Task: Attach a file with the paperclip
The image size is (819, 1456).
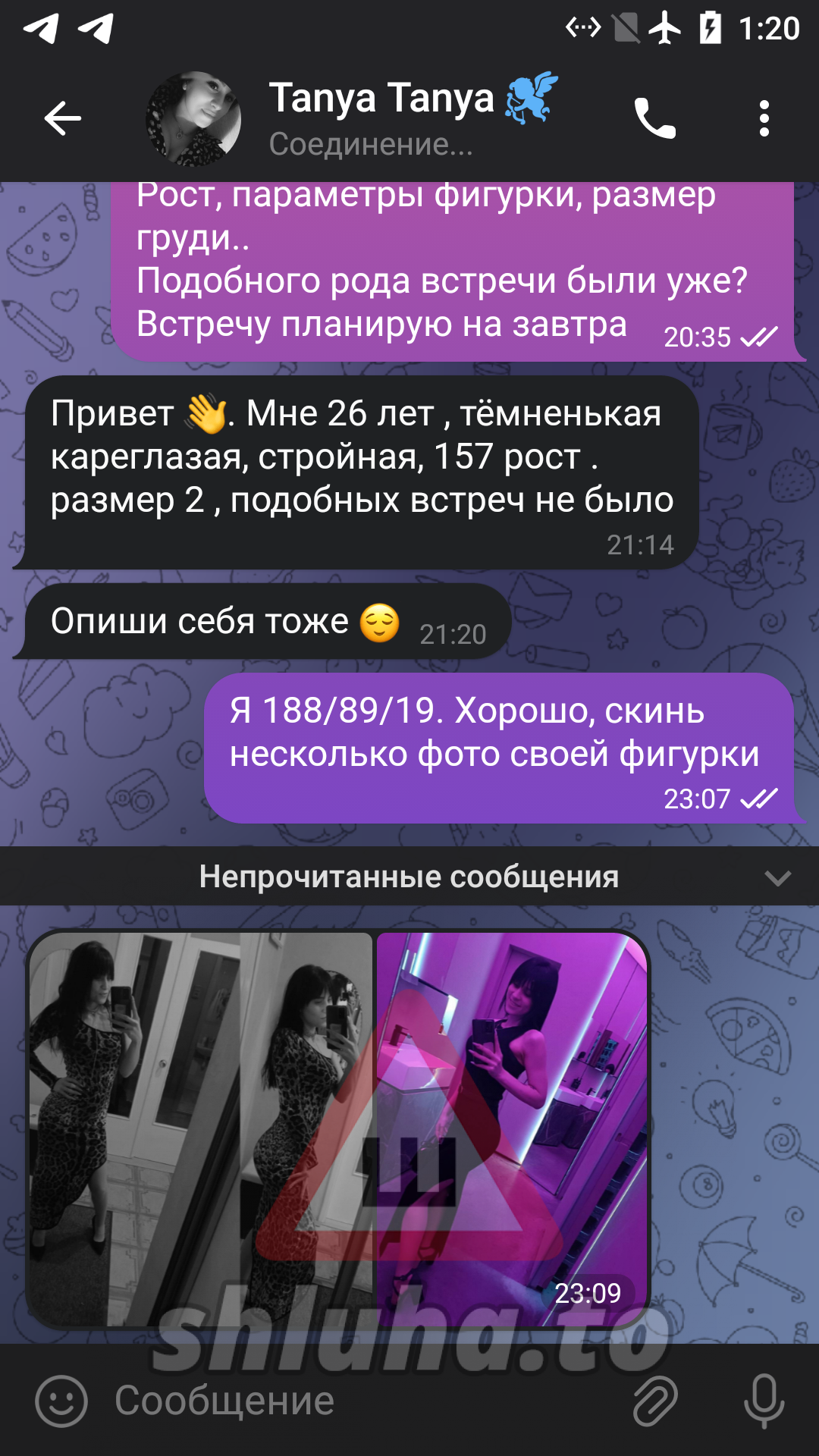Action: [x=655, y=1401]
